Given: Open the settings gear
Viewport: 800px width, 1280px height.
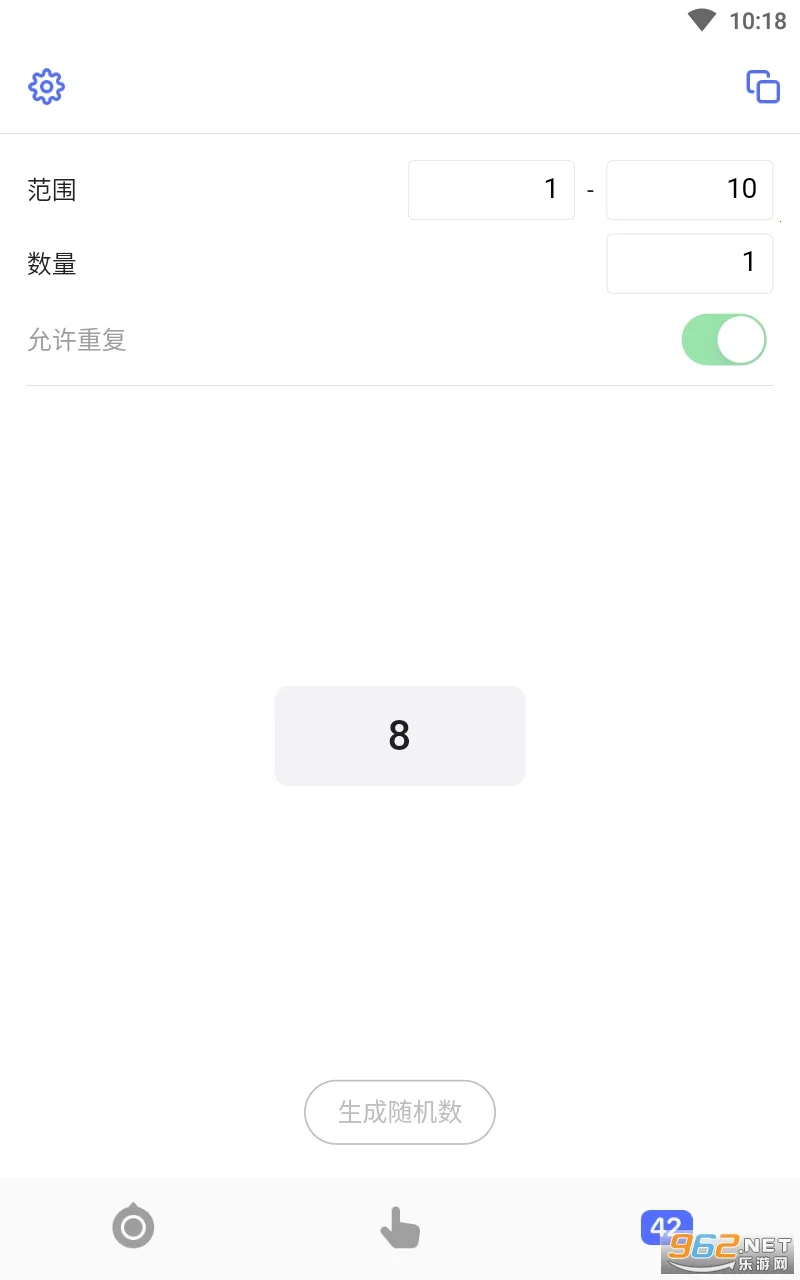Looking at the screenshot, I should 46,87.
